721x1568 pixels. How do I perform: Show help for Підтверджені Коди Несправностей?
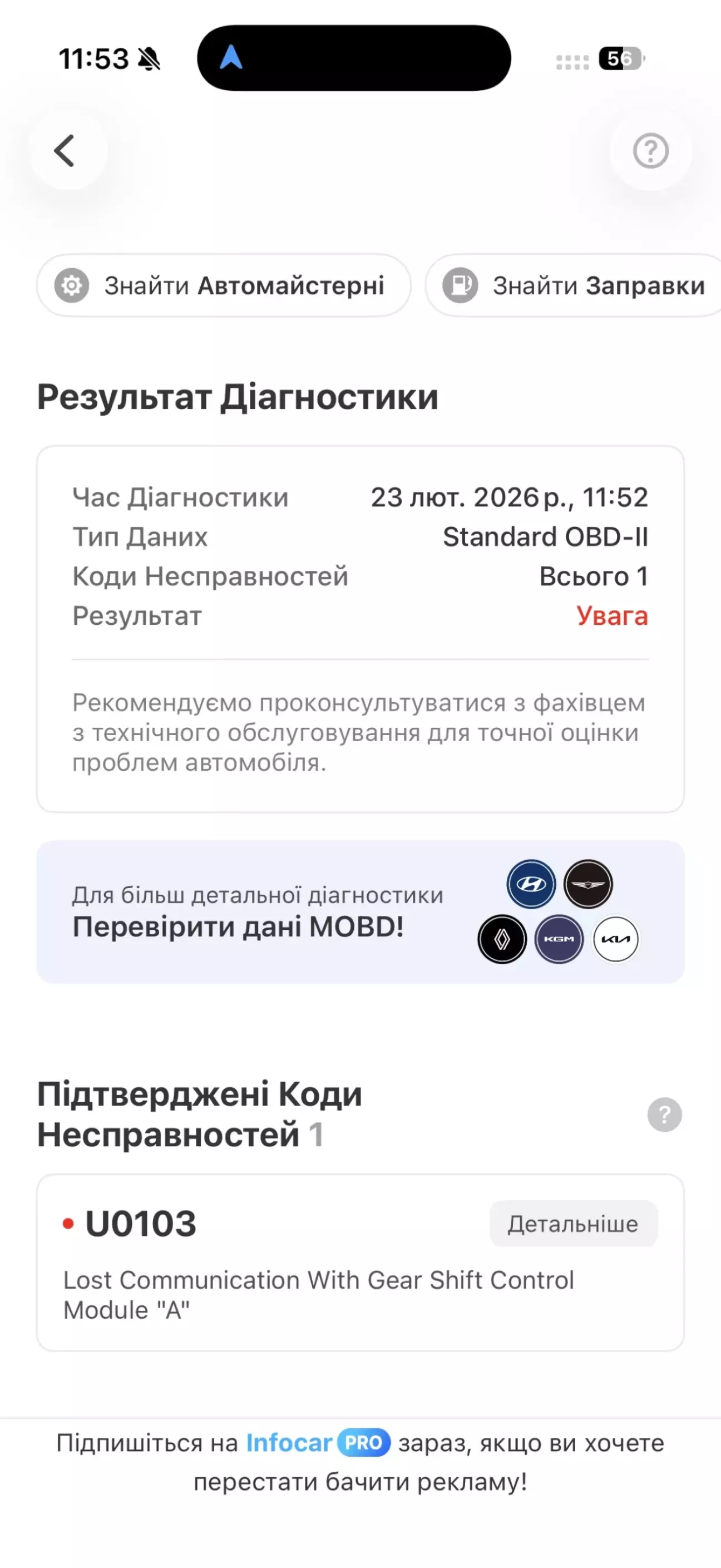click(x=664, y=1115)
